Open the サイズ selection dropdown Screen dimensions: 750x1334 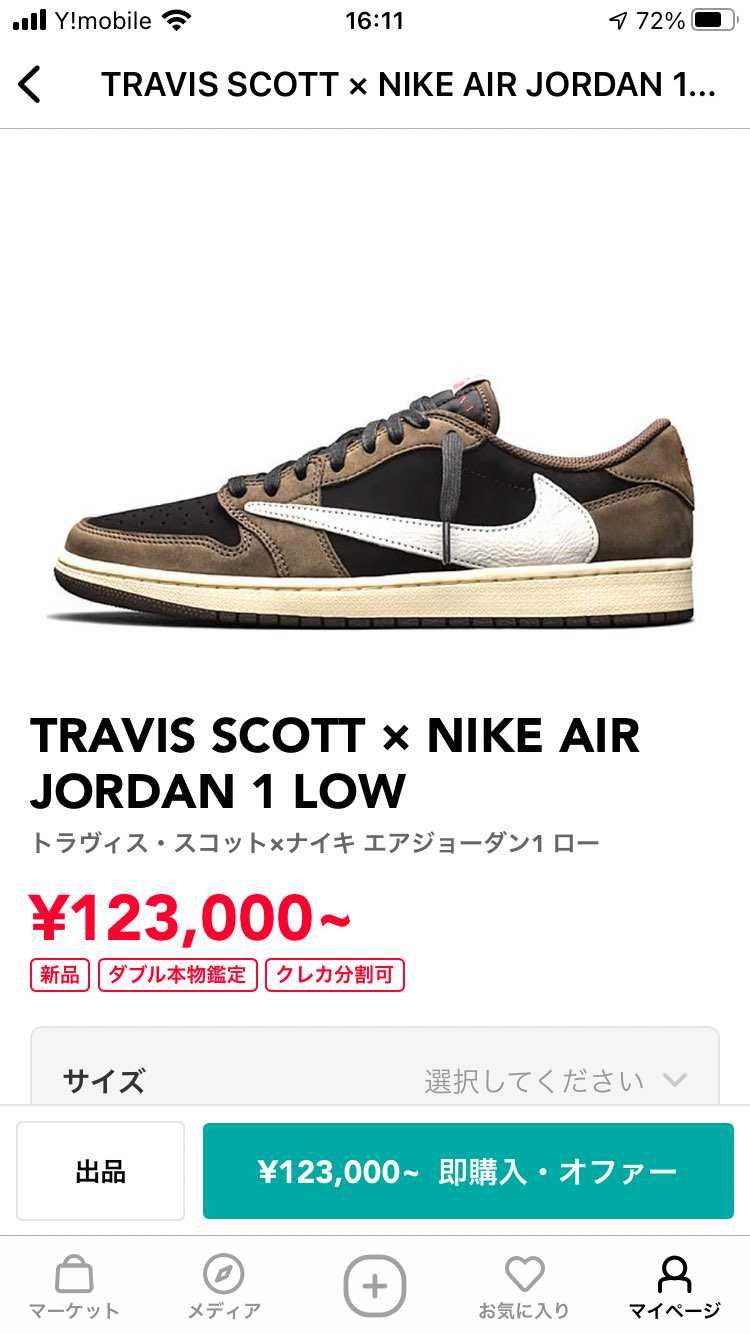(x=375, y=1080)
